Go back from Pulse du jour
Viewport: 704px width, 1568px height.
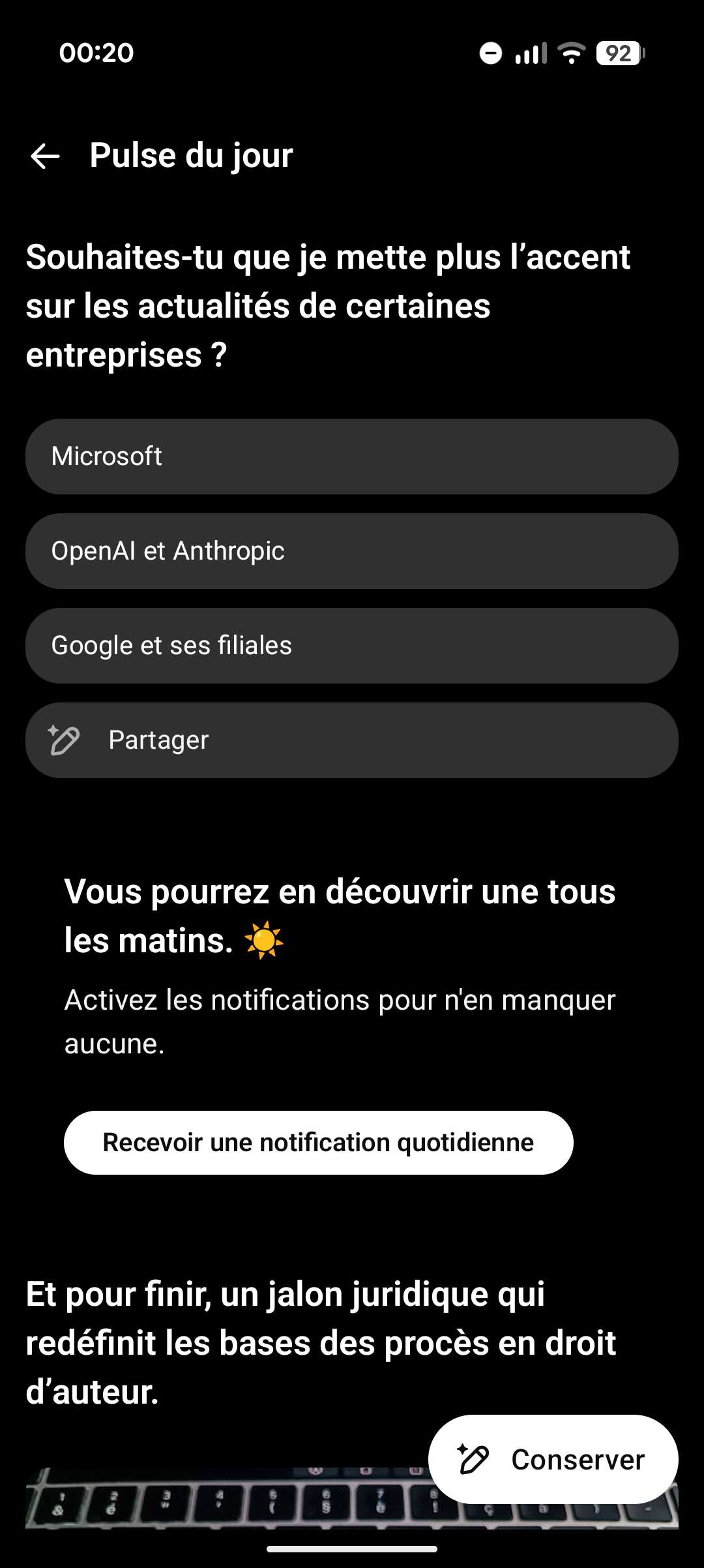pyautogui.click(x=45, y=156)
